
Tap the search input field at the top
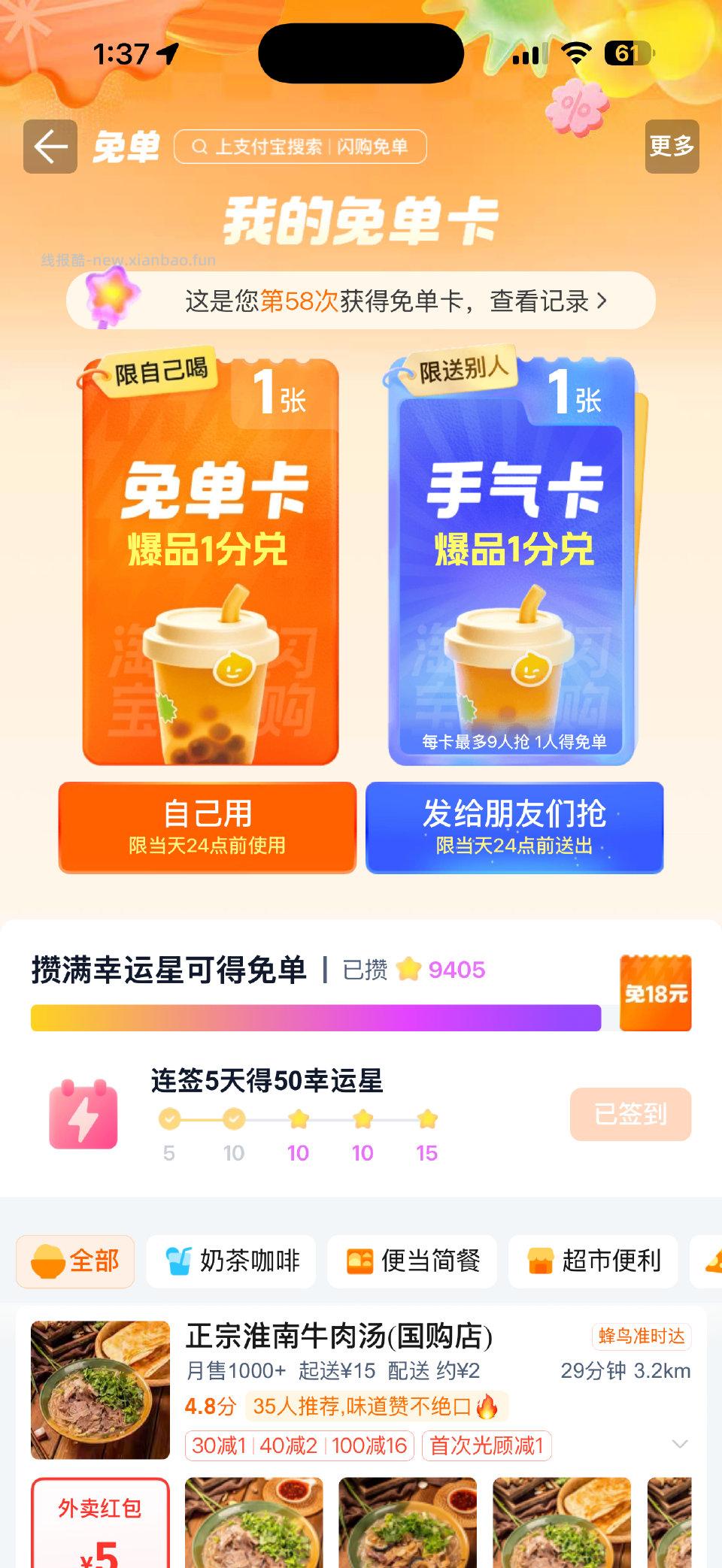point(301,147)
